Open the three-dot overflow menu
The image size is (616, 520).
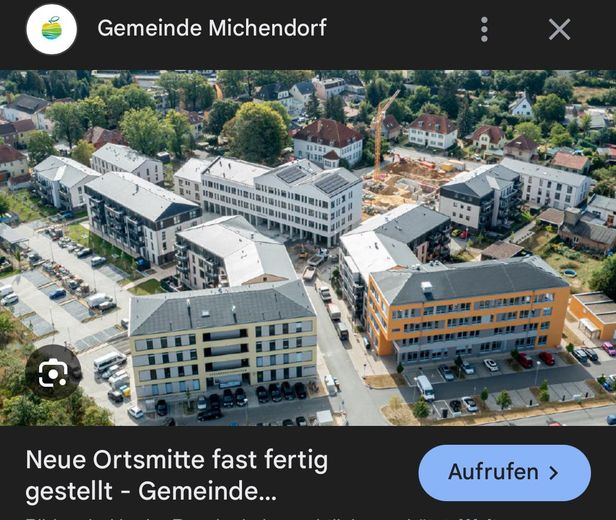[x=484, y=29]
